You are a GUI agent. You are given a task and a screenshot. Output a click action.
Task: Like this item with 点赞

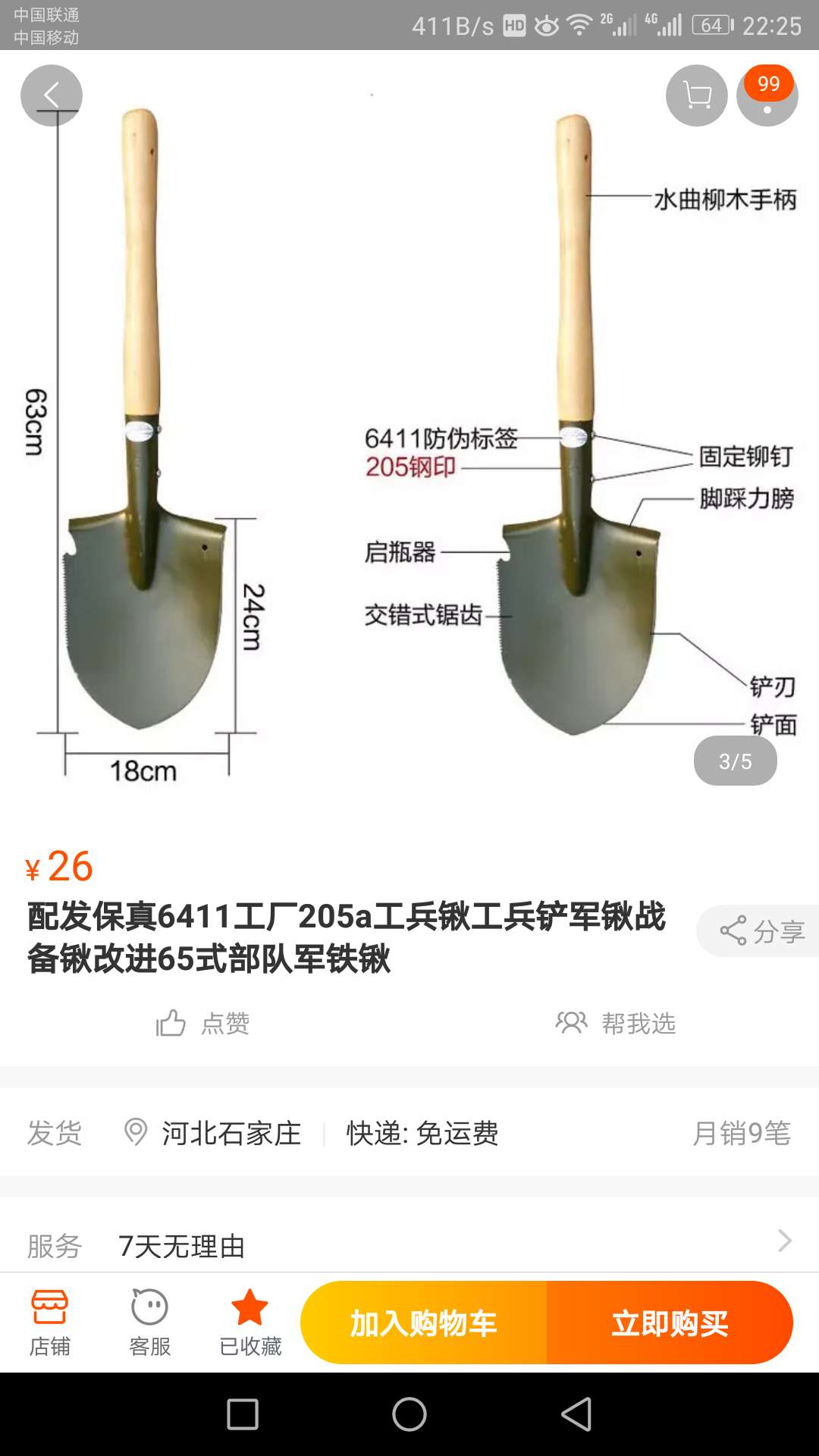click(x=203, y=1023)
